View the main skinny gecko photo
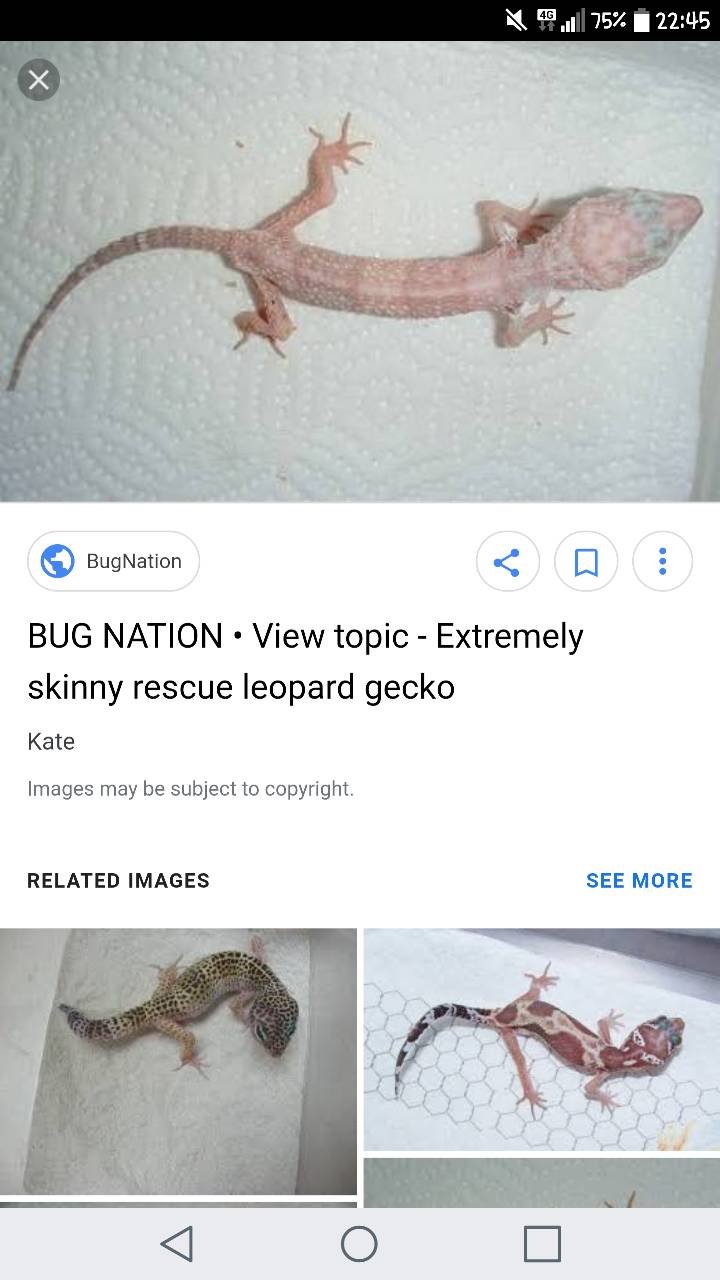 point(360,271)
